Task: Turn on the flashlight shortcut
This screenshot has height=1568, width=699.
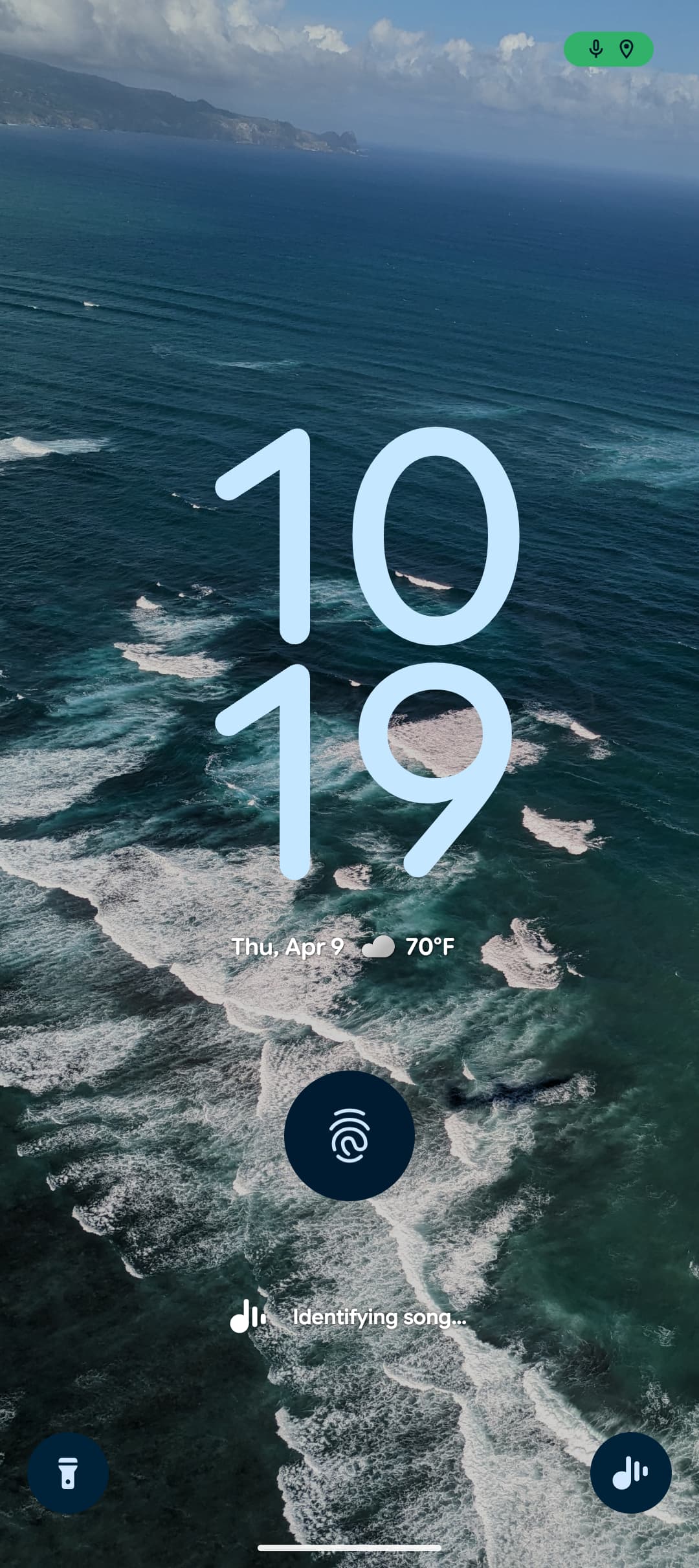Action: (x=67, y=1473)
